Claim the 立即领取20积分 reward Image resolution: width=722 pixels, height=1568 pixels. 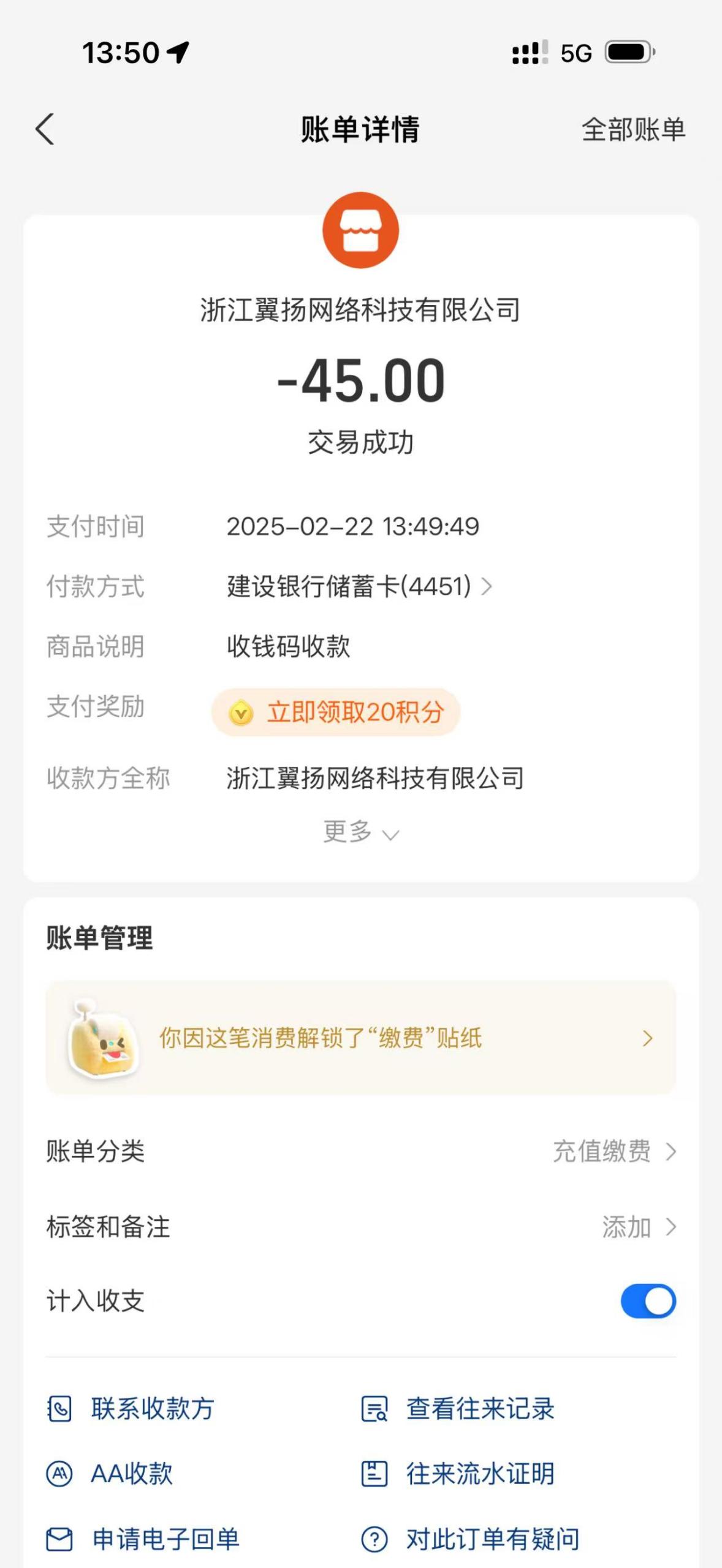click(x=336, y=712)
